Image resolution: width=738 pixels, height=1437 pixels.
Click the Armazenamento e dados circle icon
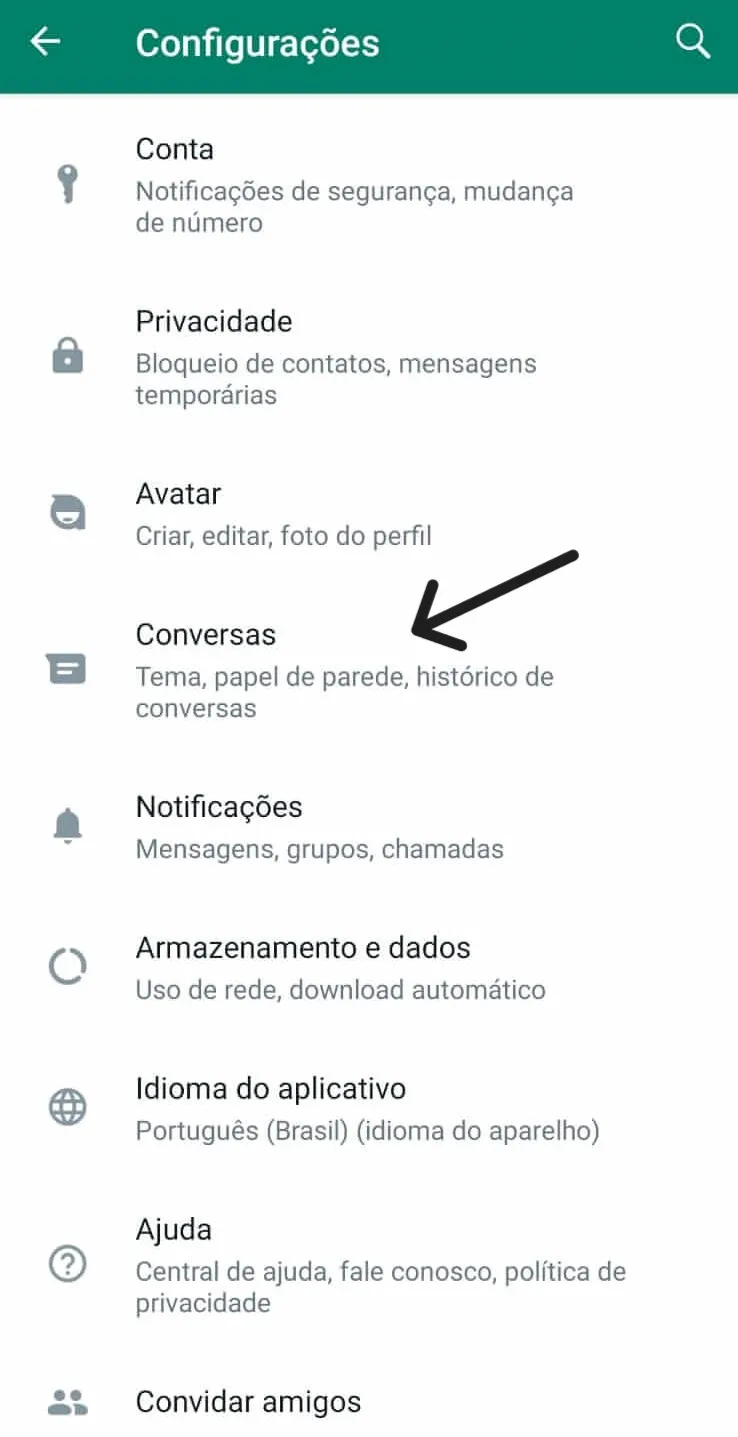pos(67,966)
